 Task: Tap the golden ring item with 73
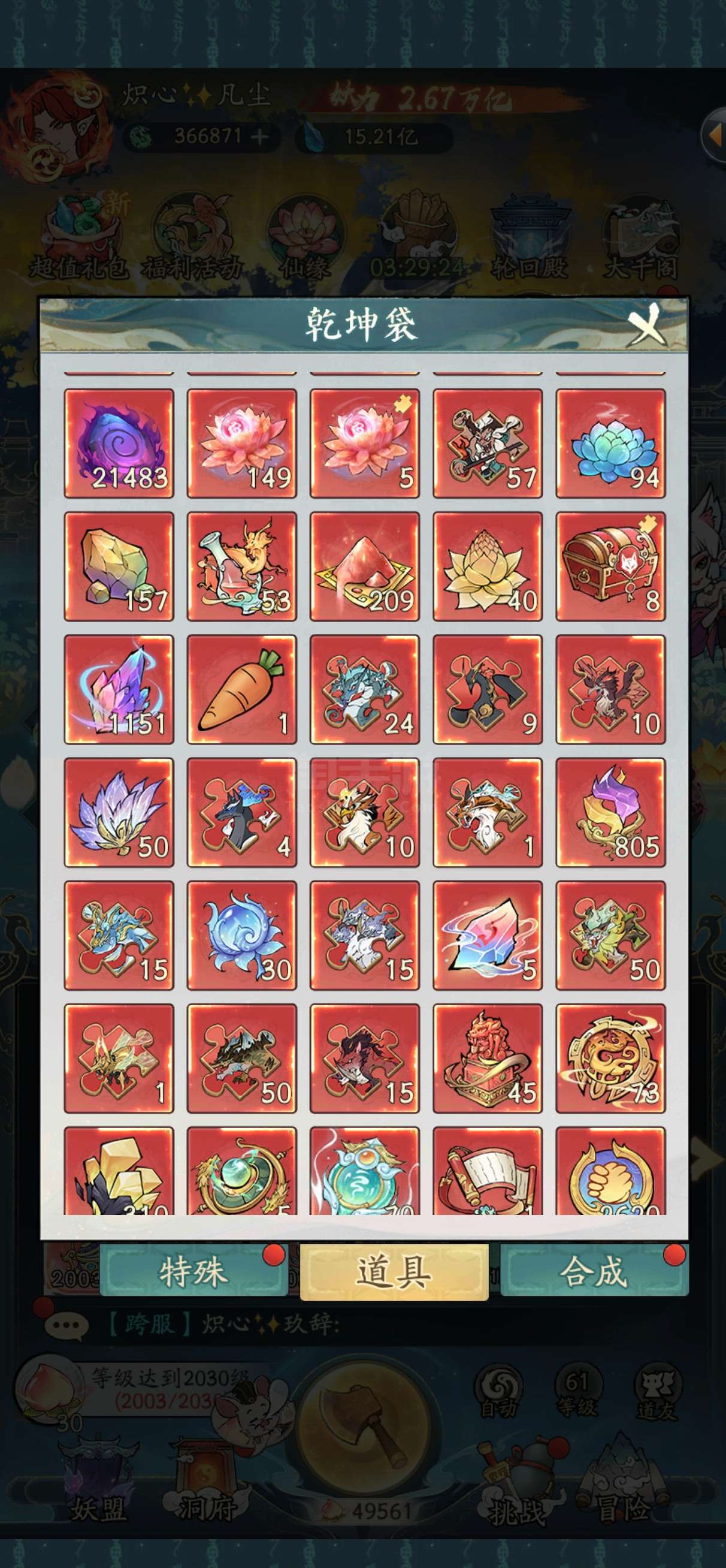(610, 1058)
